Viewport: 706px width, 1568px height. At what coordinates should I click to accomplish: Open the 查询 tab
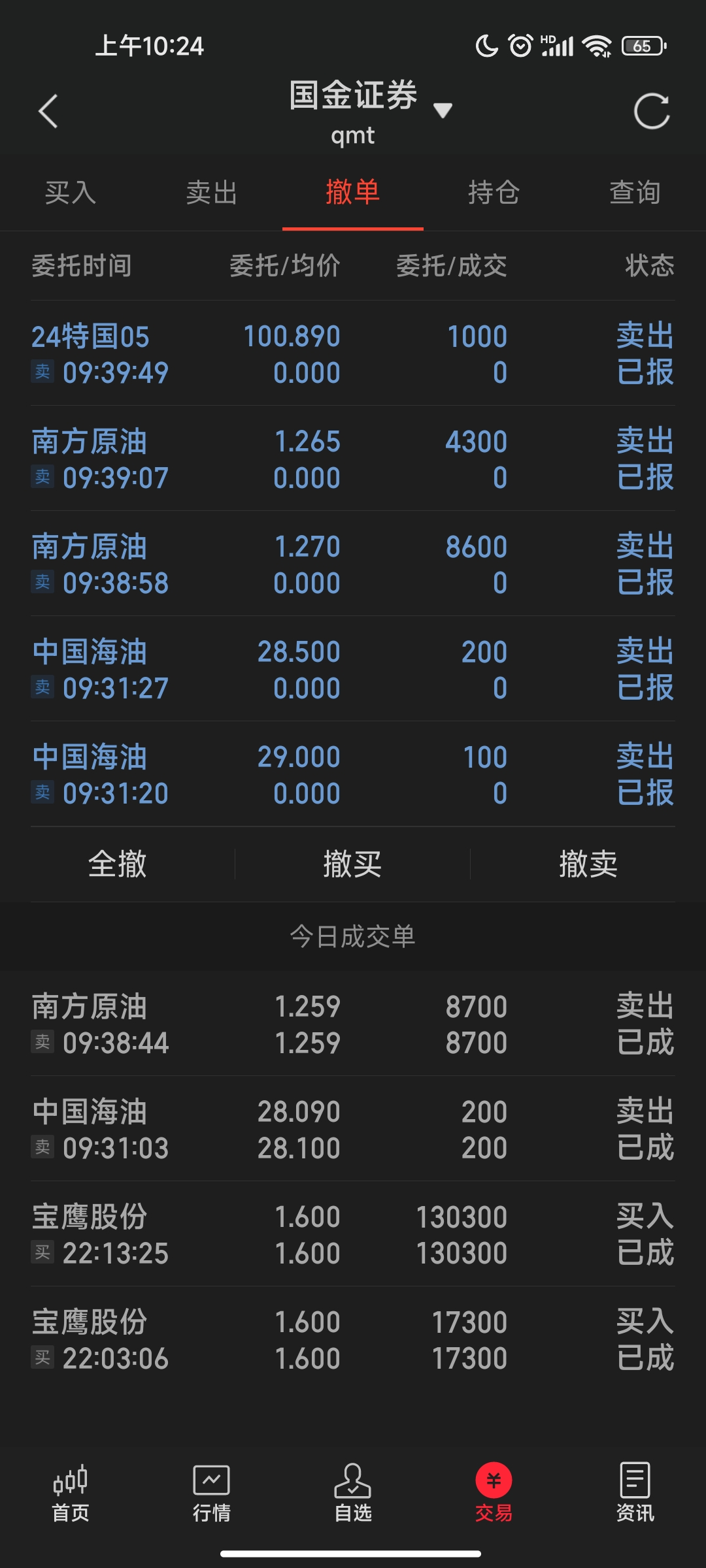click(635, 193)
